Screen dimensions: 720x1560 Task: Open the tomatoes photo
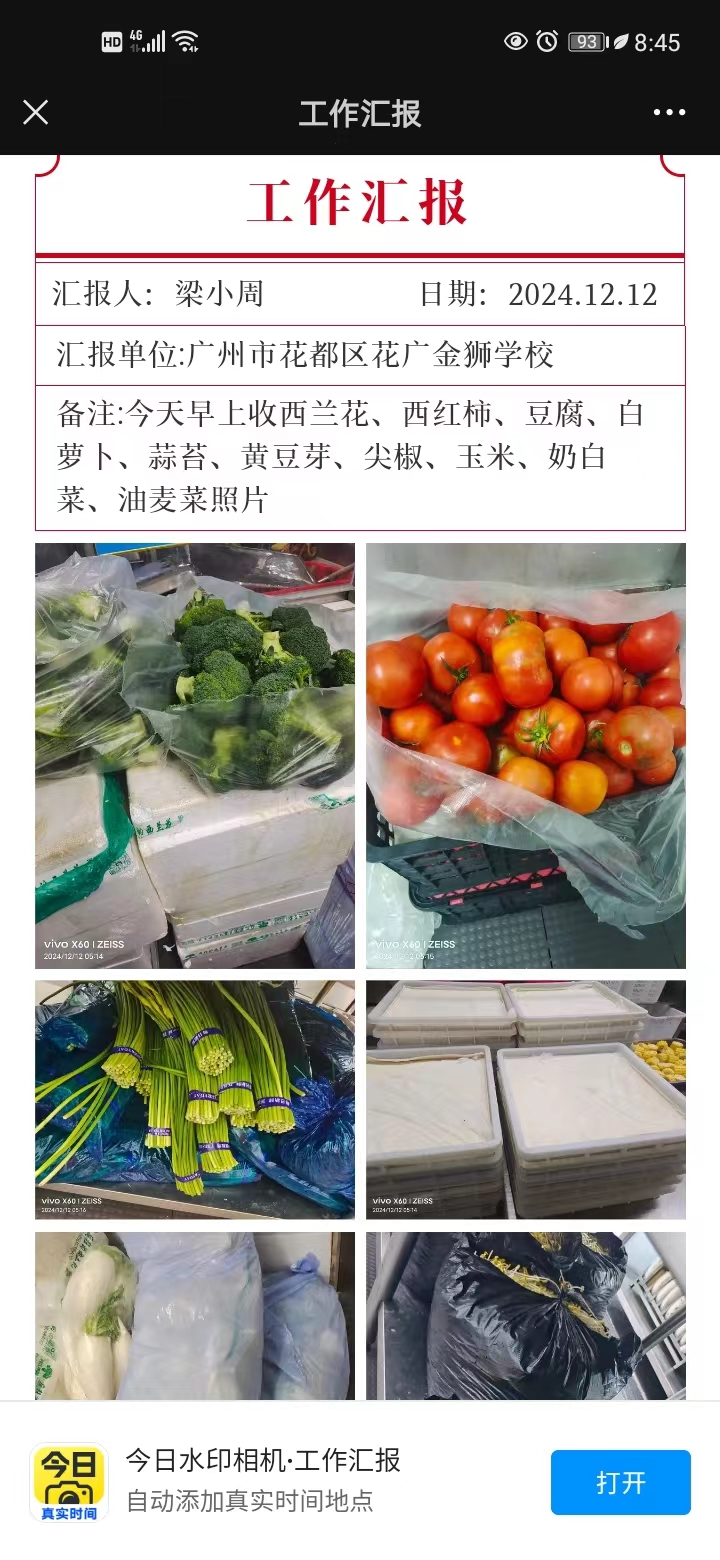click(525, 755)
